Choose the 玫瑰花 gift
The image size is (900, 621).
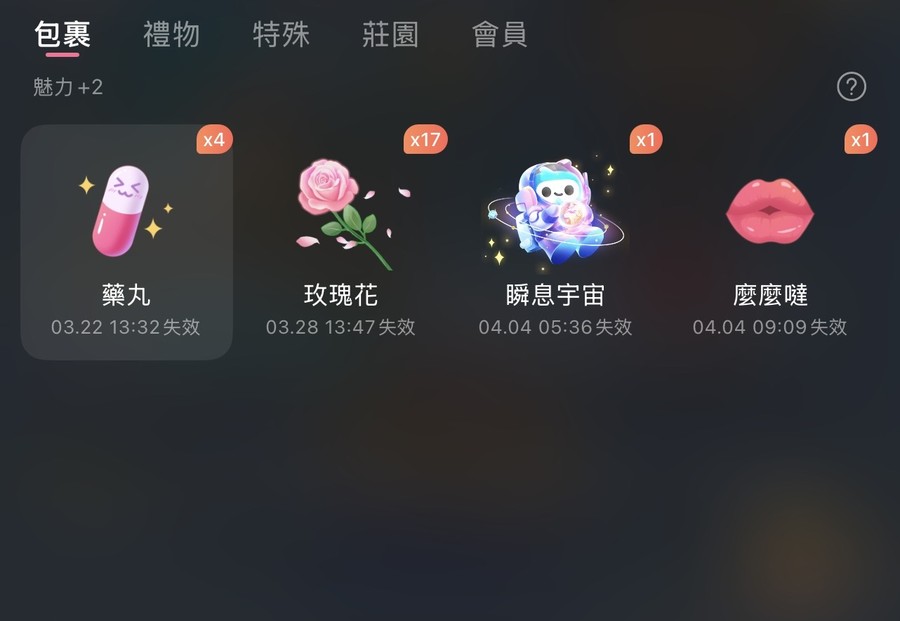pyautogui.click(x=341, y=242)
